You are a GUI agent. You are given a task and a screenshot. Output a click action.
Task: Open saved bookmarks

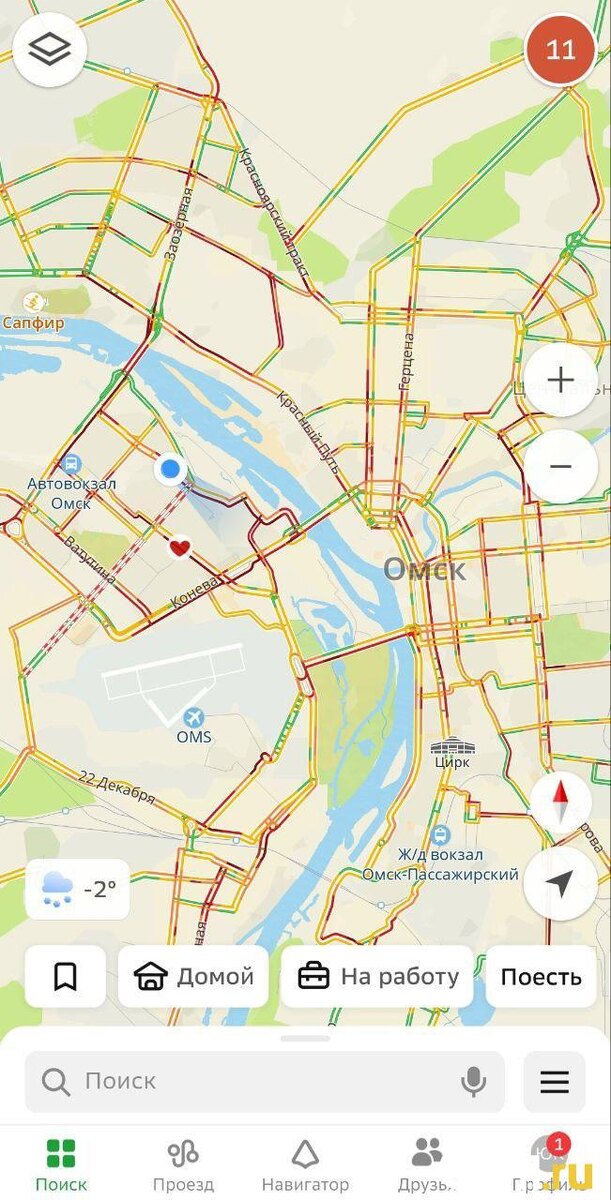tap(65, 976)
